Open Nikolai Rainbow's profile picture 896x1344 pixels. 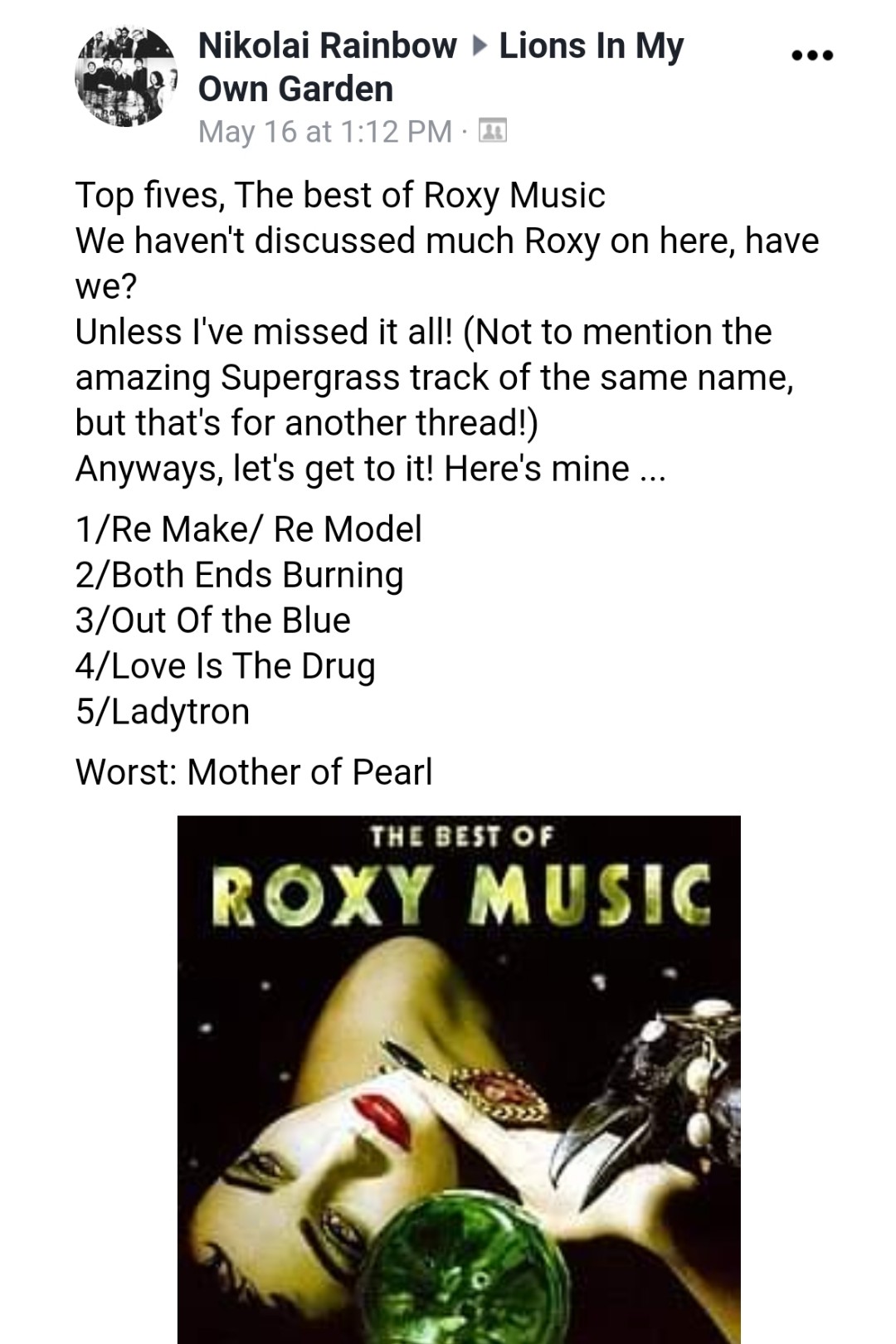tap(127, 77)
